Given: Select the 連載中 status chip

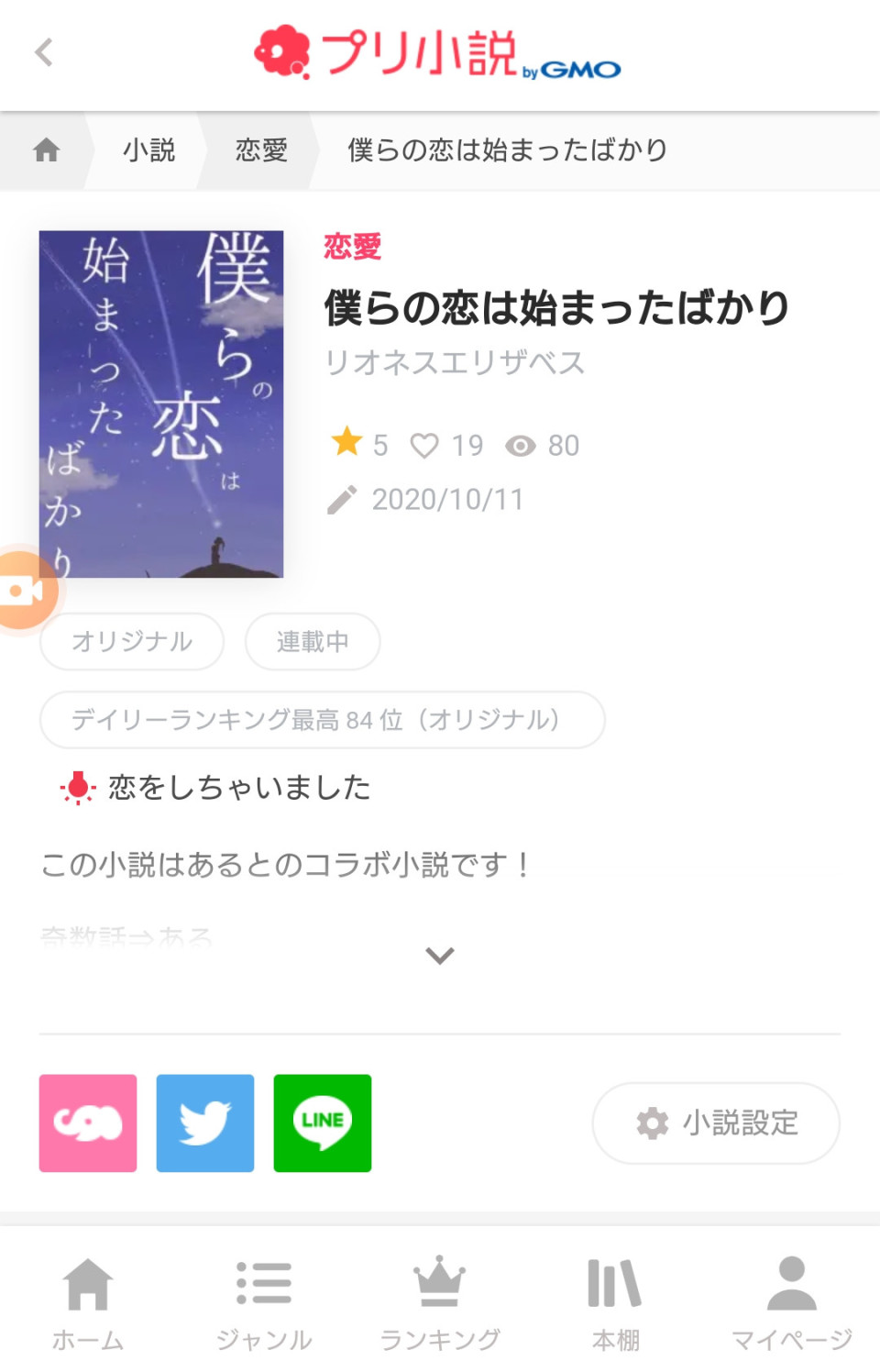Looking at the screenshot, I should (313, 641).
